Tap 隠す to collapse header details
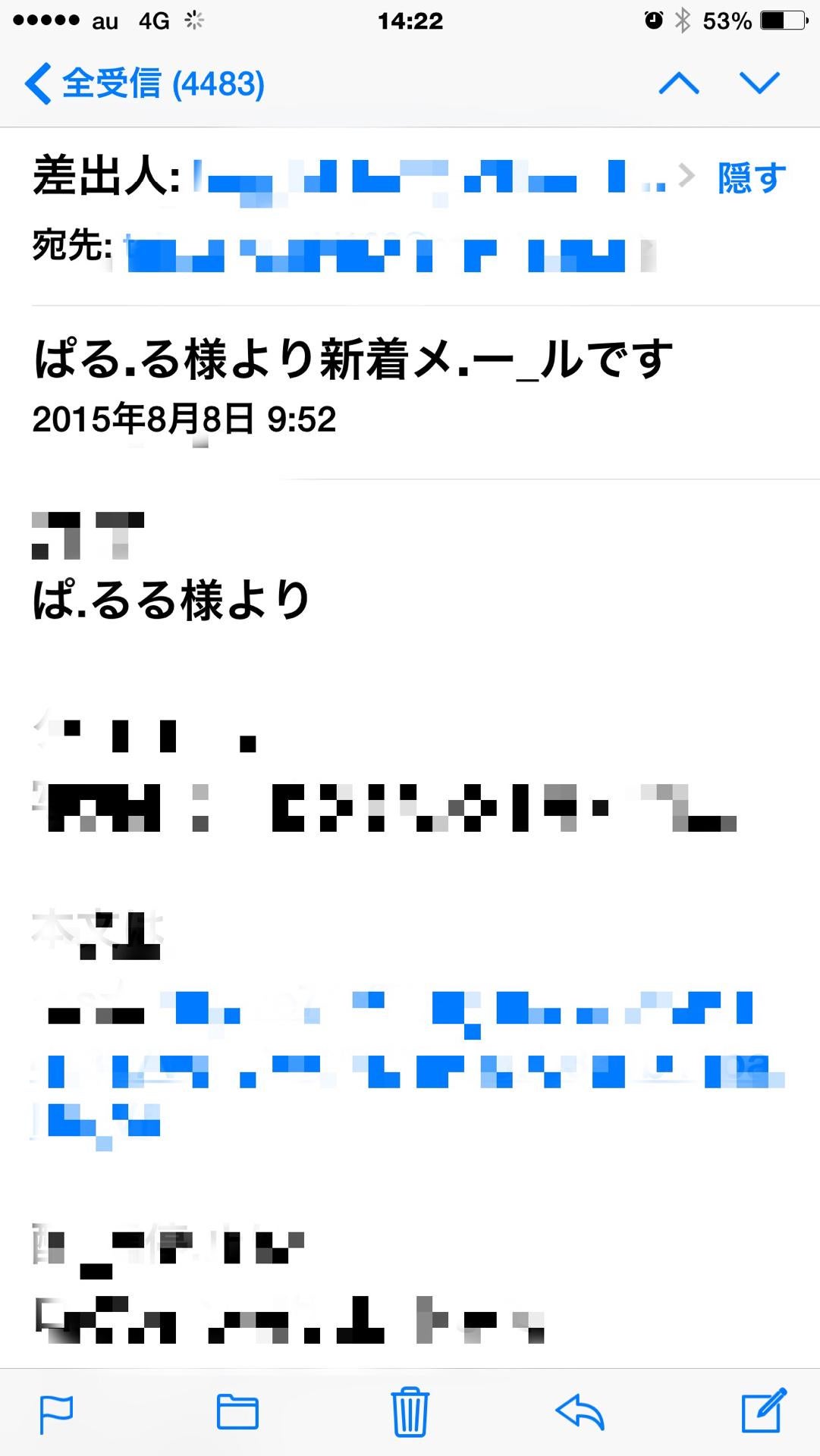The height and width of the screenshot is (1456, 820). (747, 179)
